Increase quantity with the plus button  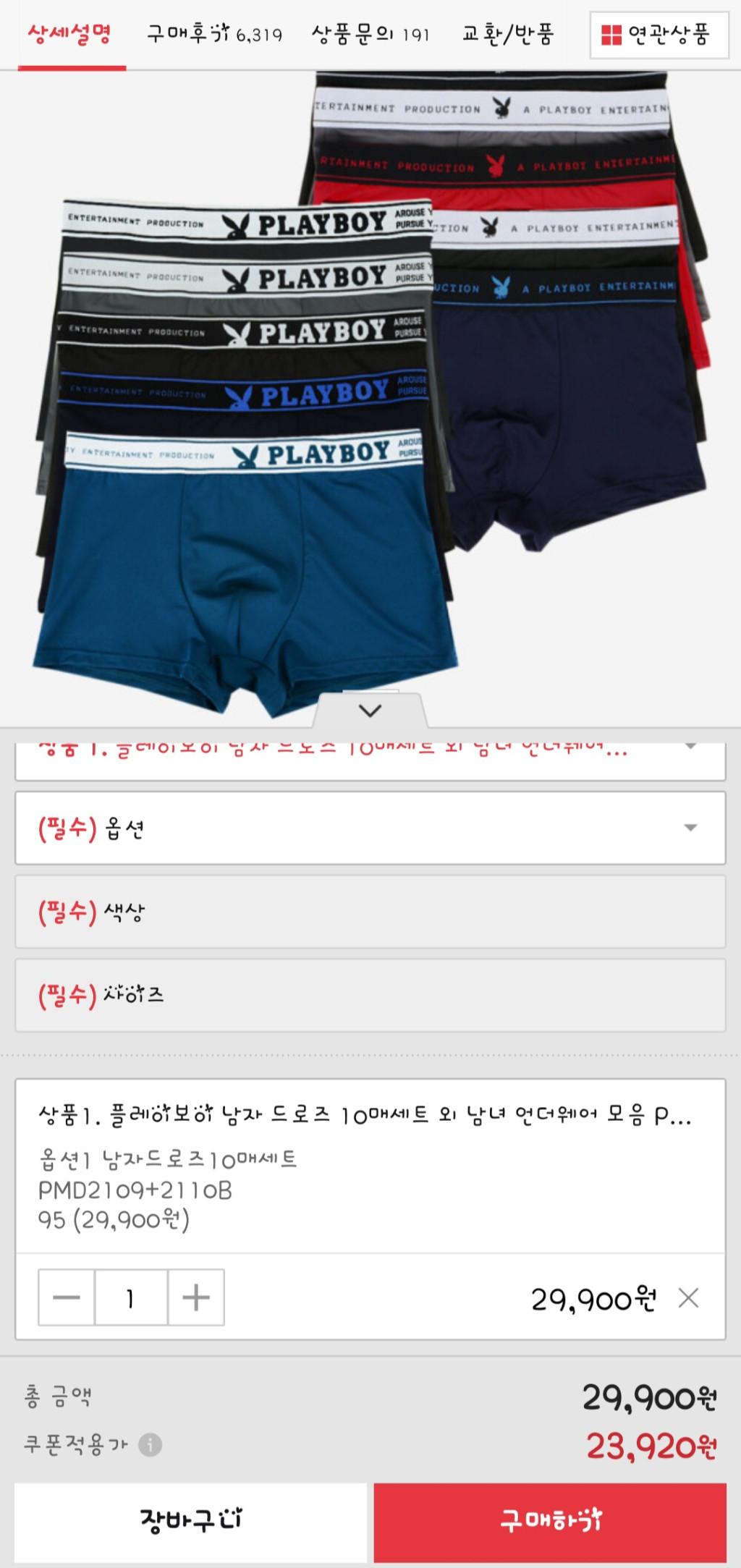(196, 1297)
